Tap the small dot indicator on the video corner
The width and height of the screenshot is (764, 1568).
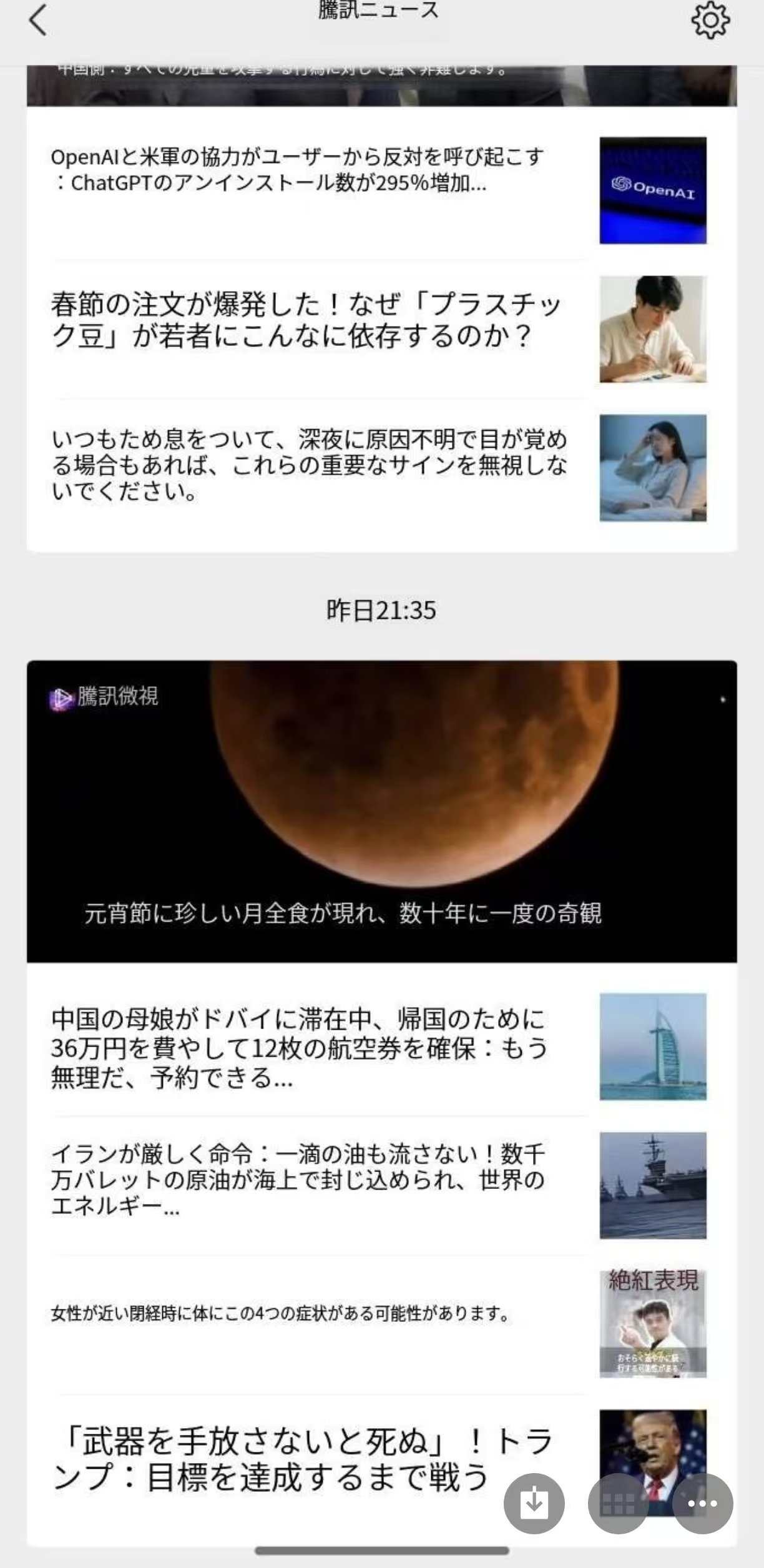click(723, 699)
